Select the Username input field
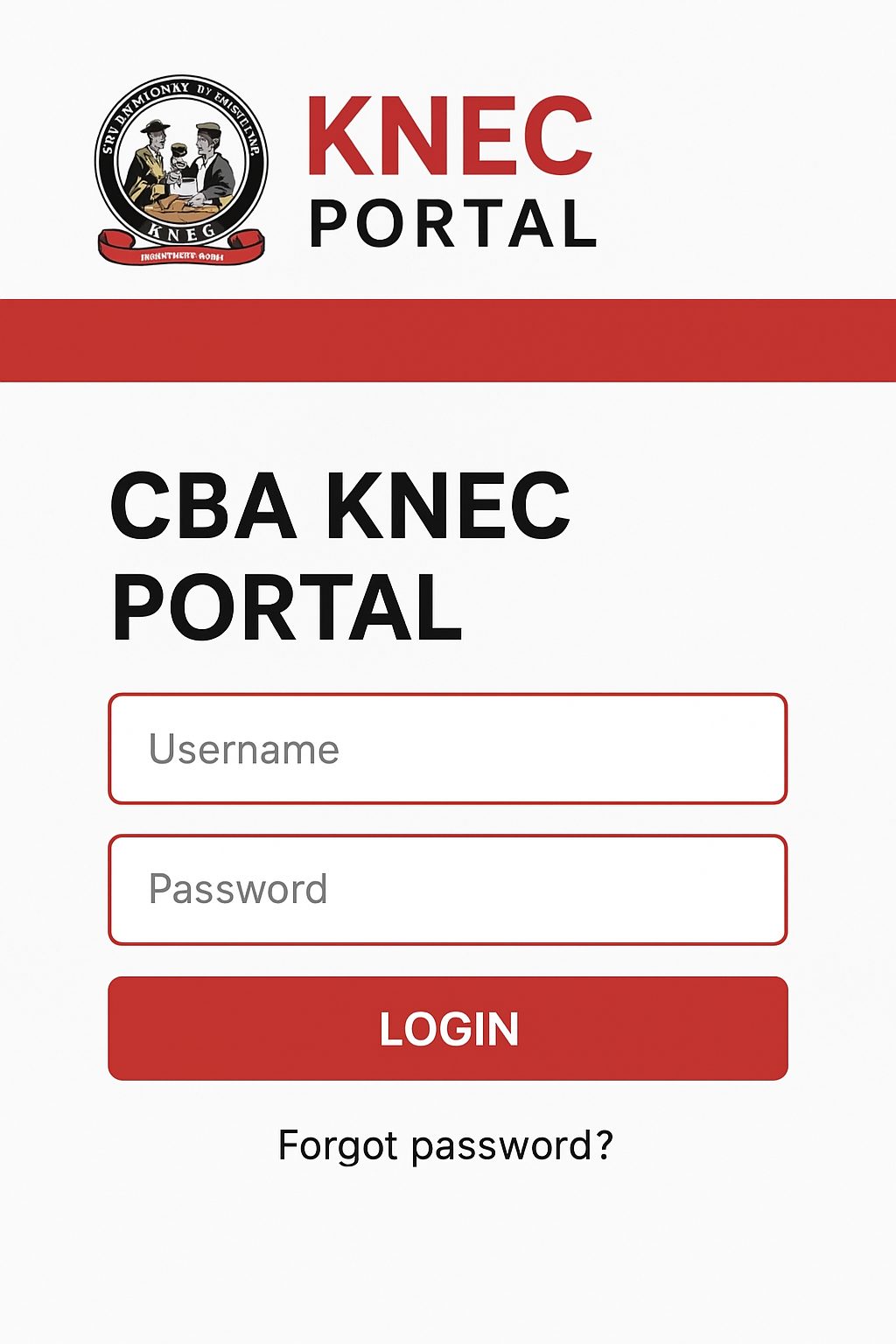The height and width of the screenshot is (1344, 896). pyautogui.click(x=448, y=748)
